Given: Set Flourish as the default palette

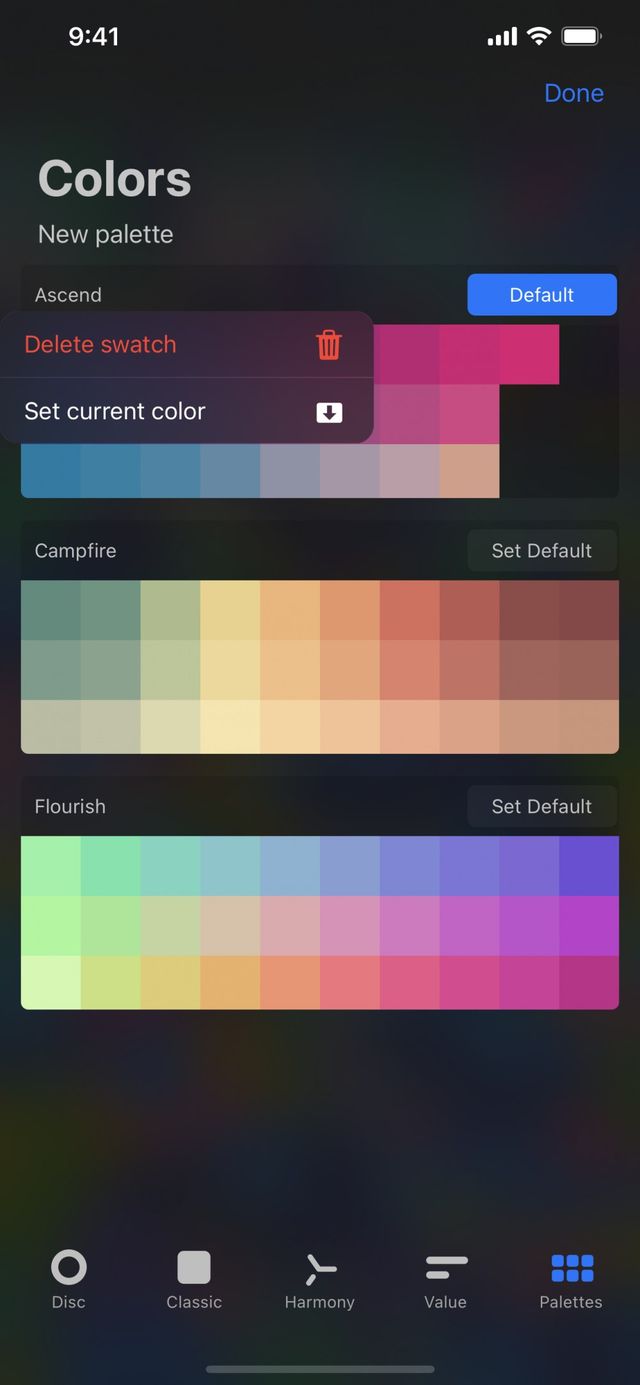Looking at the screenshot, I should pos(541,807).
